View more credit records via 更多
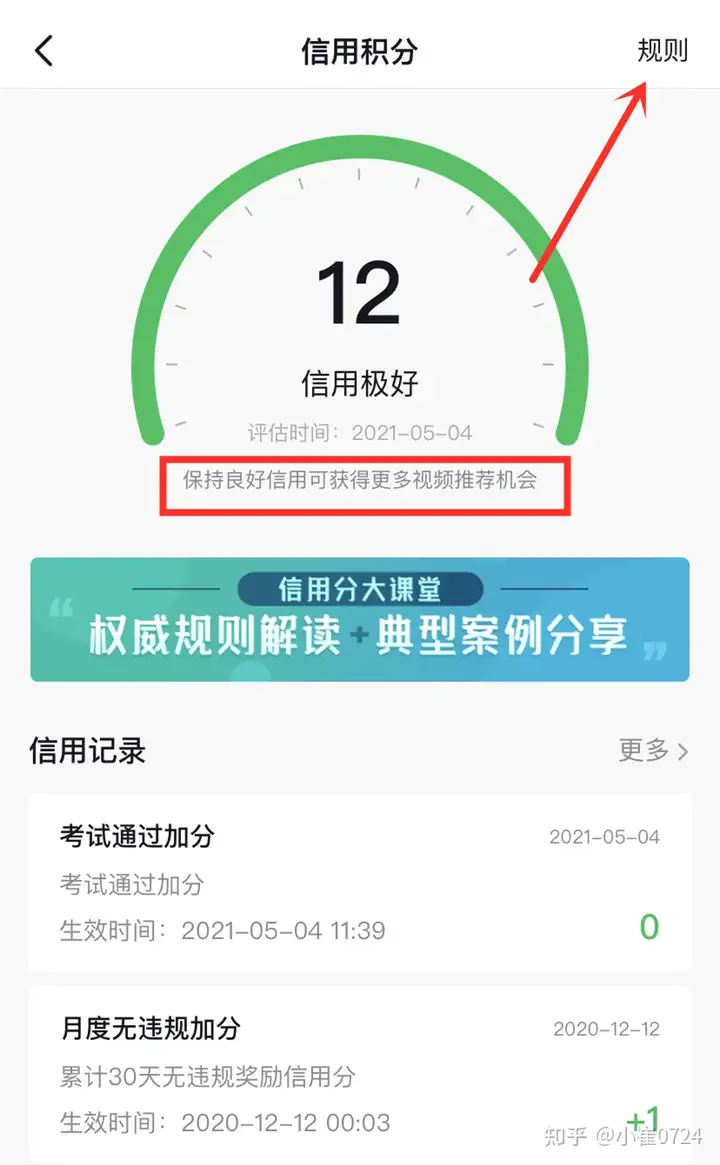 653,750
